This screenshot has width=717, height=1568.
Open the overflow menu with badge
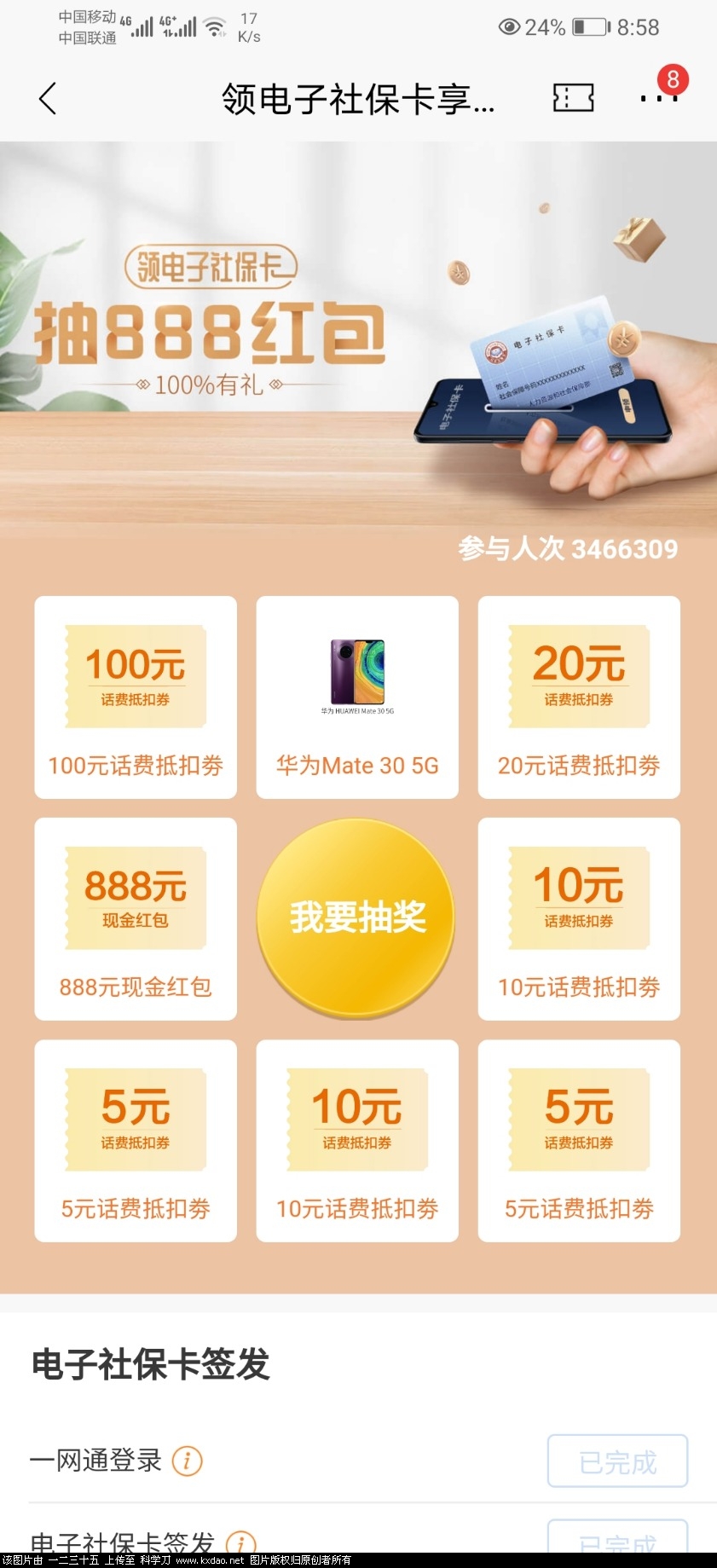(x=658, y=97)
